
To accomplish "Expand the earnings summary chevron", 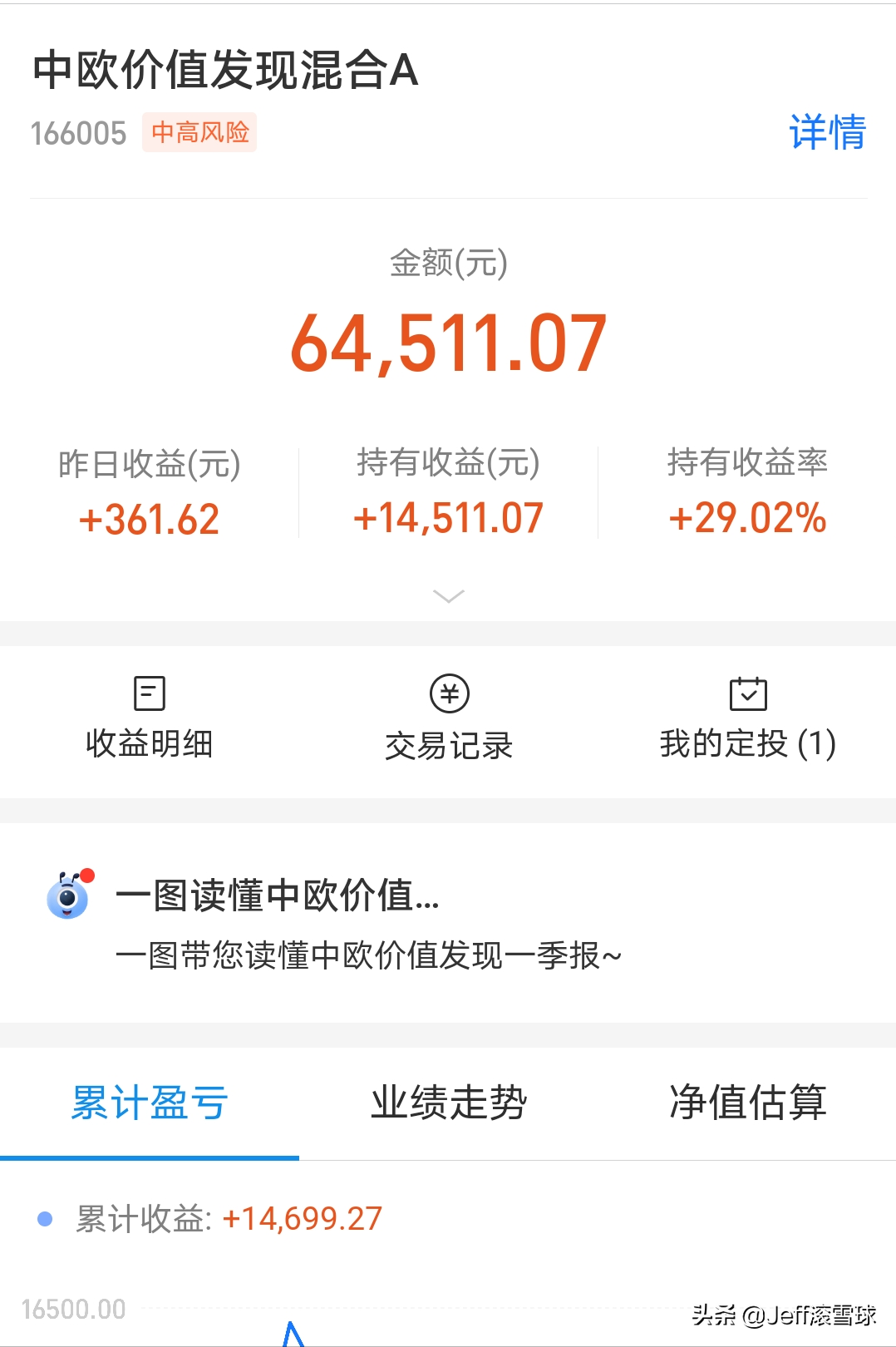I will coord(449,596).
